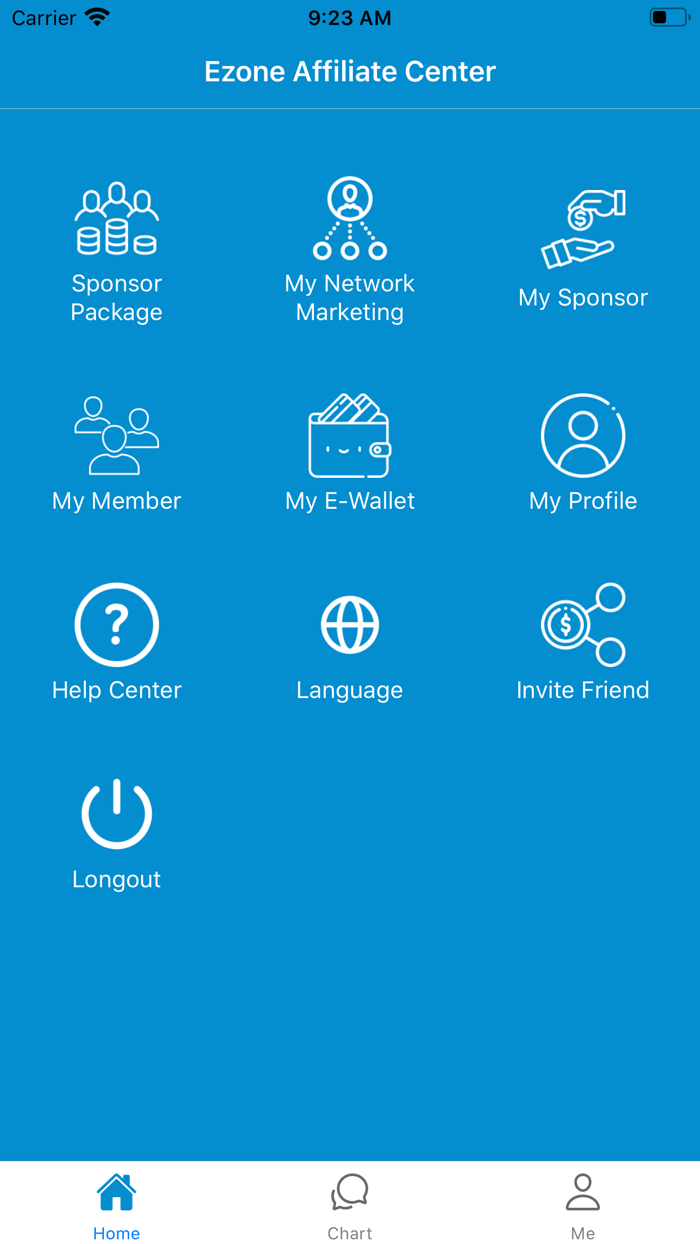700x1244 pixels.
Task: Open My Network Marketing
Action: [x=350, y=251]
